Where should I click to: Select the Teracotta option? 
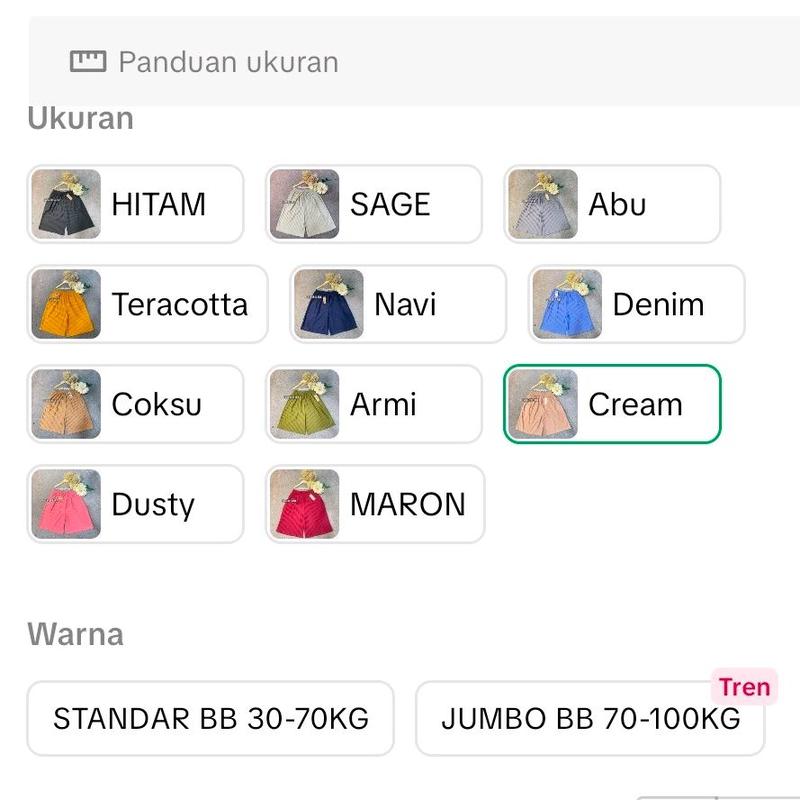pyautogui.click(x=147, y=304)
